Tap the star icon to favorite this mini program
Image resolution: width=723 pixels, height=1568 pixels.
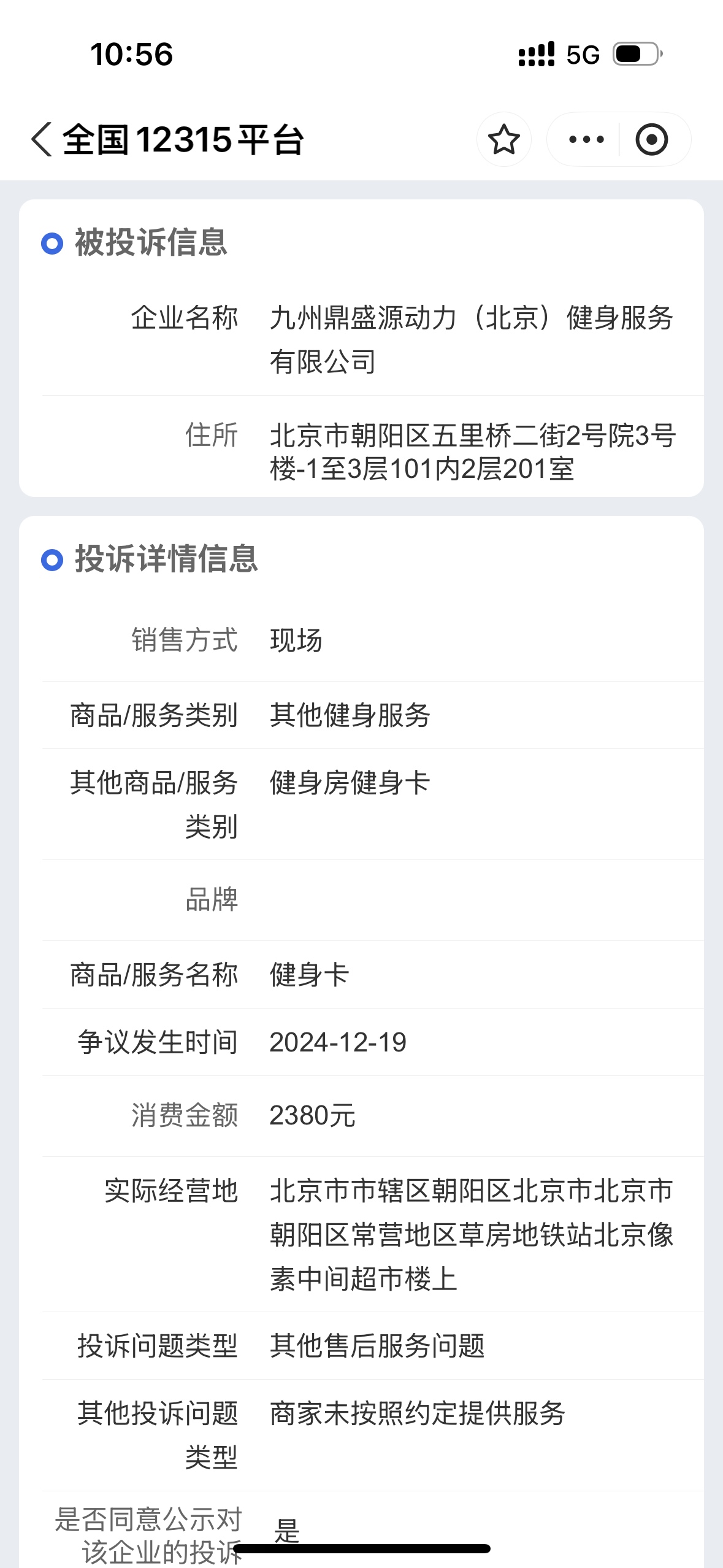point(504,139)
